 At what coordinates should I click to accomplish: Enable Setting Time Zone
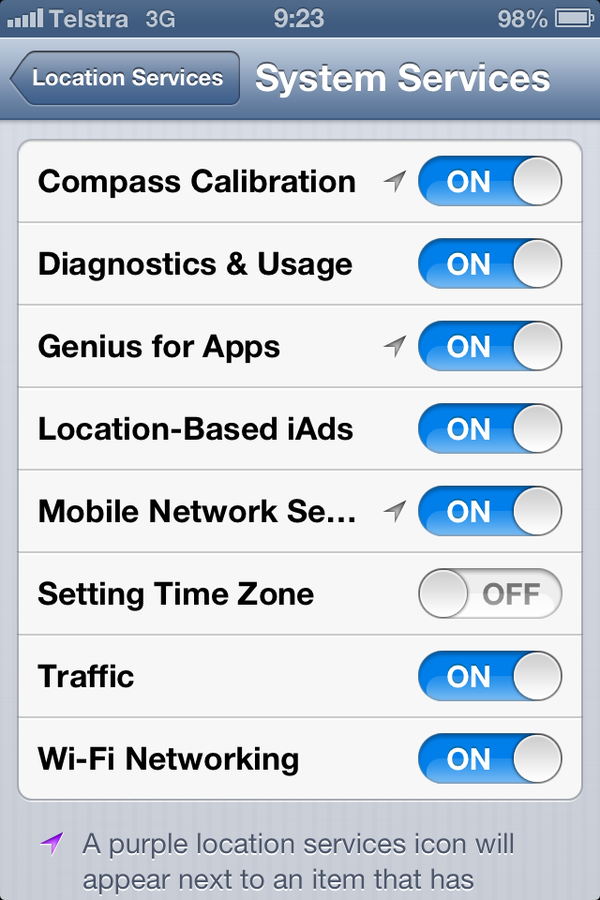click(489, 594)
